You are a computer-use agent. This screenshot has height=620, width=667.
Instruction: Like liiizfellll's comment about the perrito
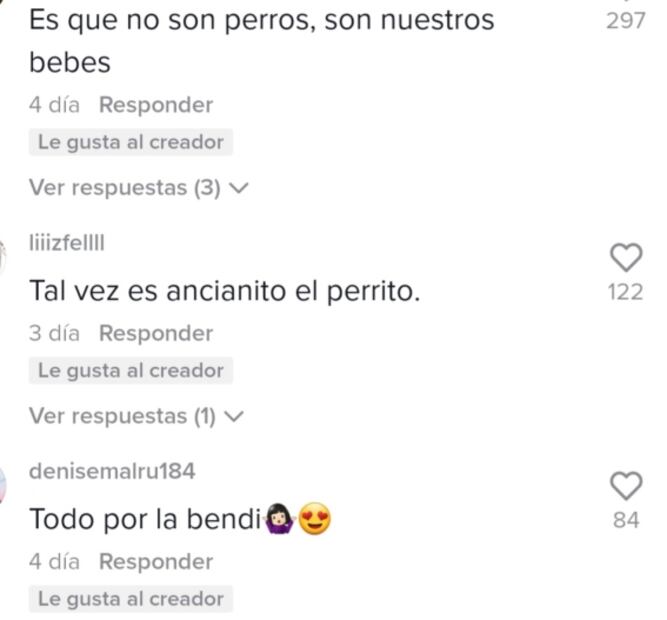[x=625, y=258]
